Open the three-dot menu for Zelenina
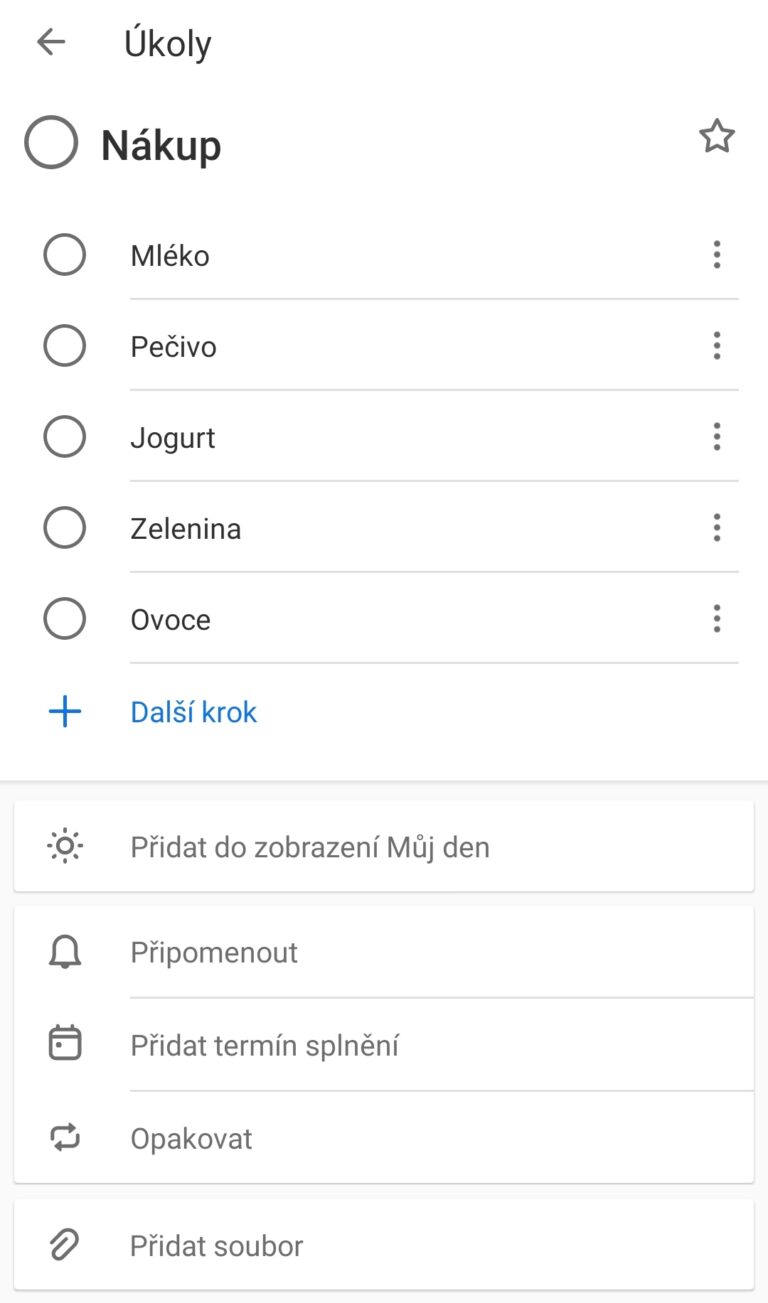768x1303 pixels. pyautogui.click(x=716, y=528)
